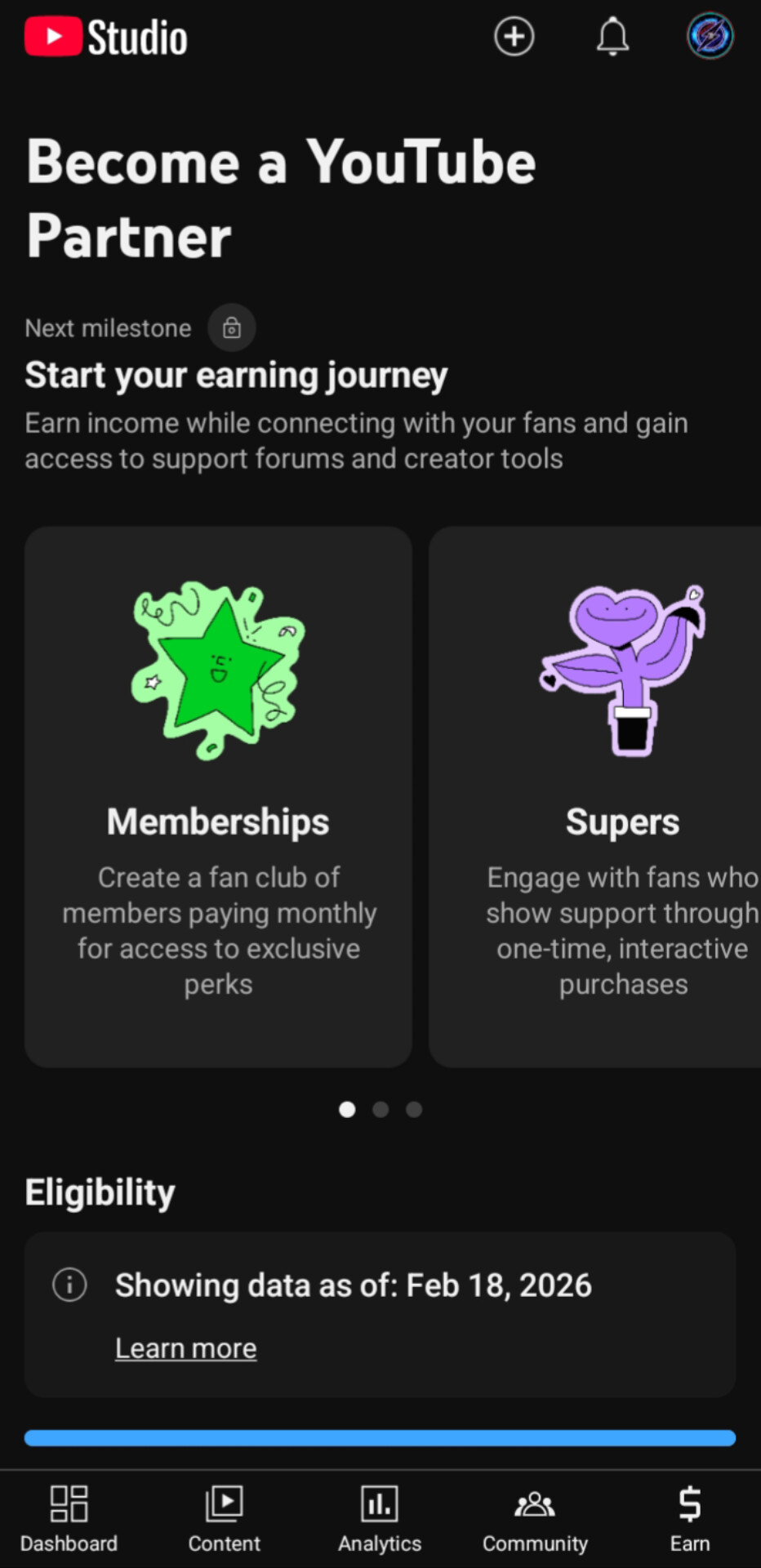The image size is (761, 1568).
Task: Tap the create plus icon
Action: tap(514, 37)
